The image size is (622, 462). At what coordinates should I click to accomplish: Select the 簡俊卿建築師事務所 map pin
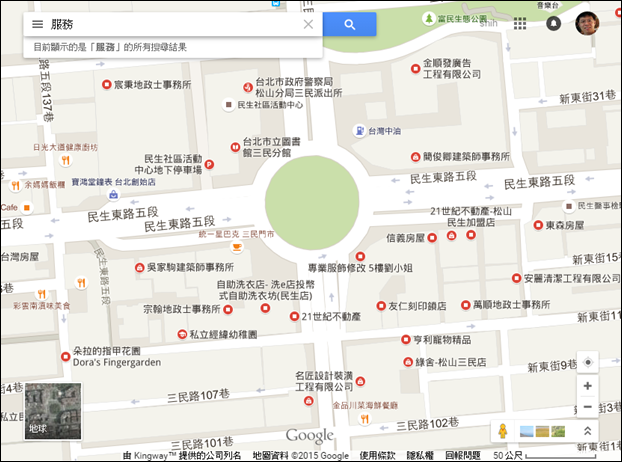pos(415,157)
